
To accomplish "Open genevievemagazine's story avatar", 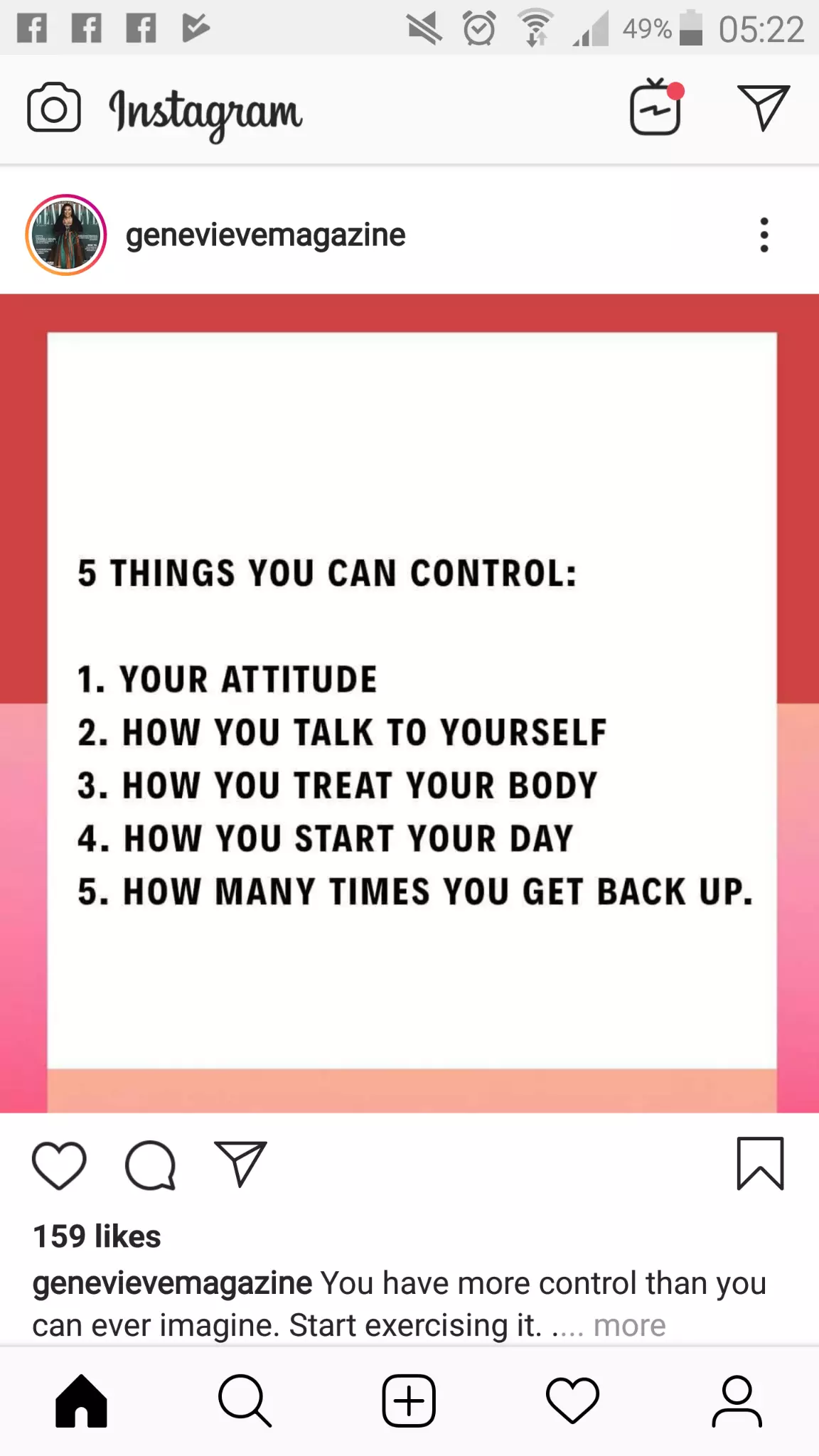I will [x=66, y=235].
